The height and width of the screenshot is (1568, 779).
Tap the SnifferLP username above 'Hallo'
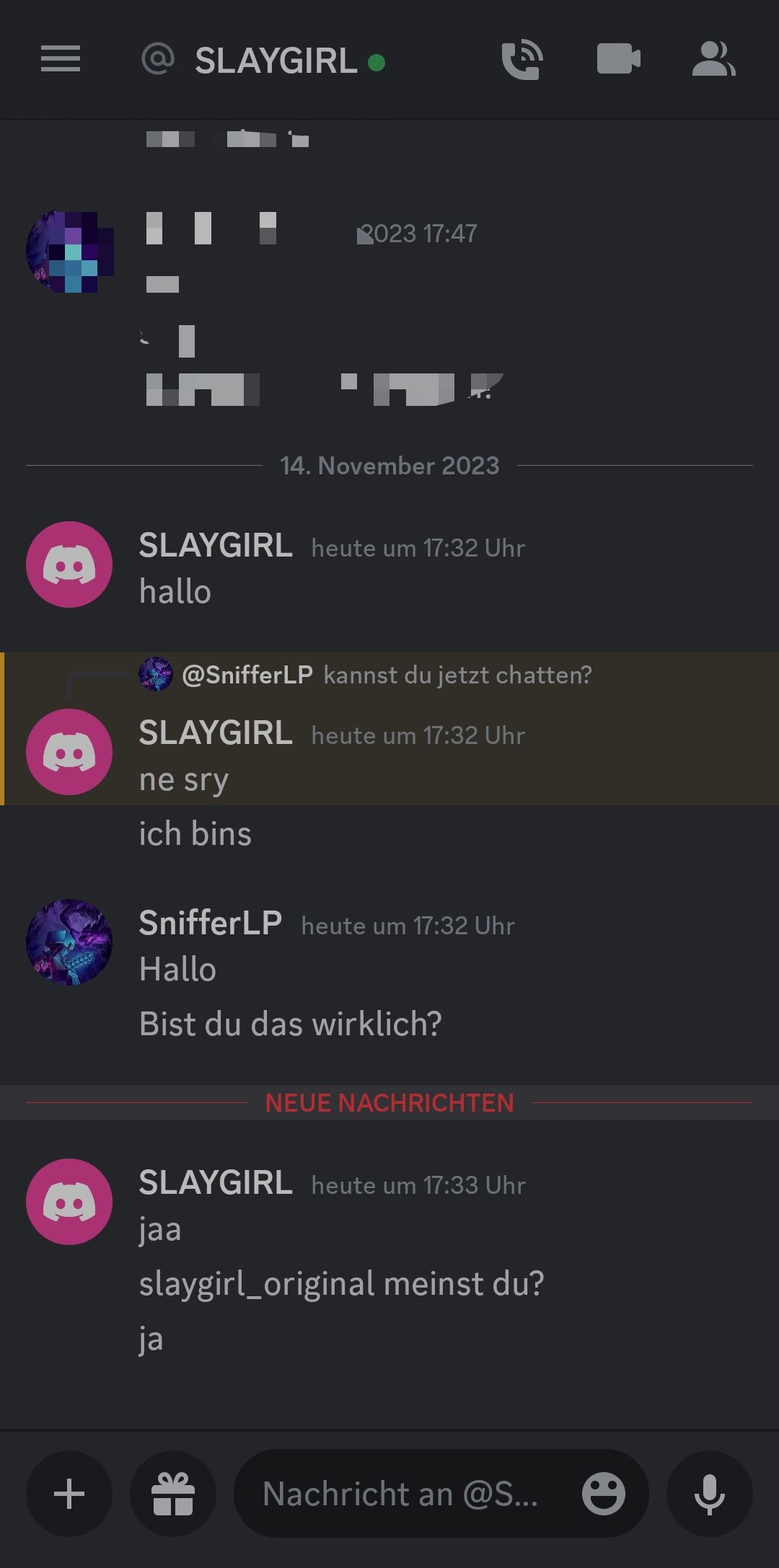(x=210, y=923)
